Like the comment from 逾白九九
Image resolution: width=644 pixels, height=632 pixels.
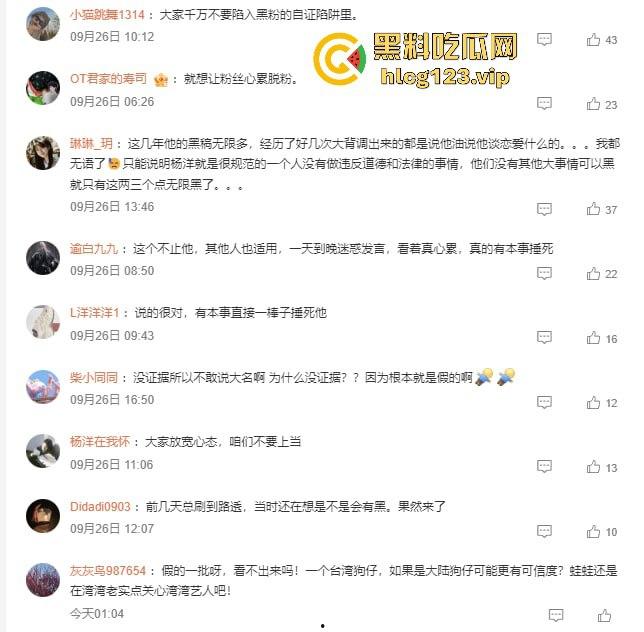(x=594, y=273)
